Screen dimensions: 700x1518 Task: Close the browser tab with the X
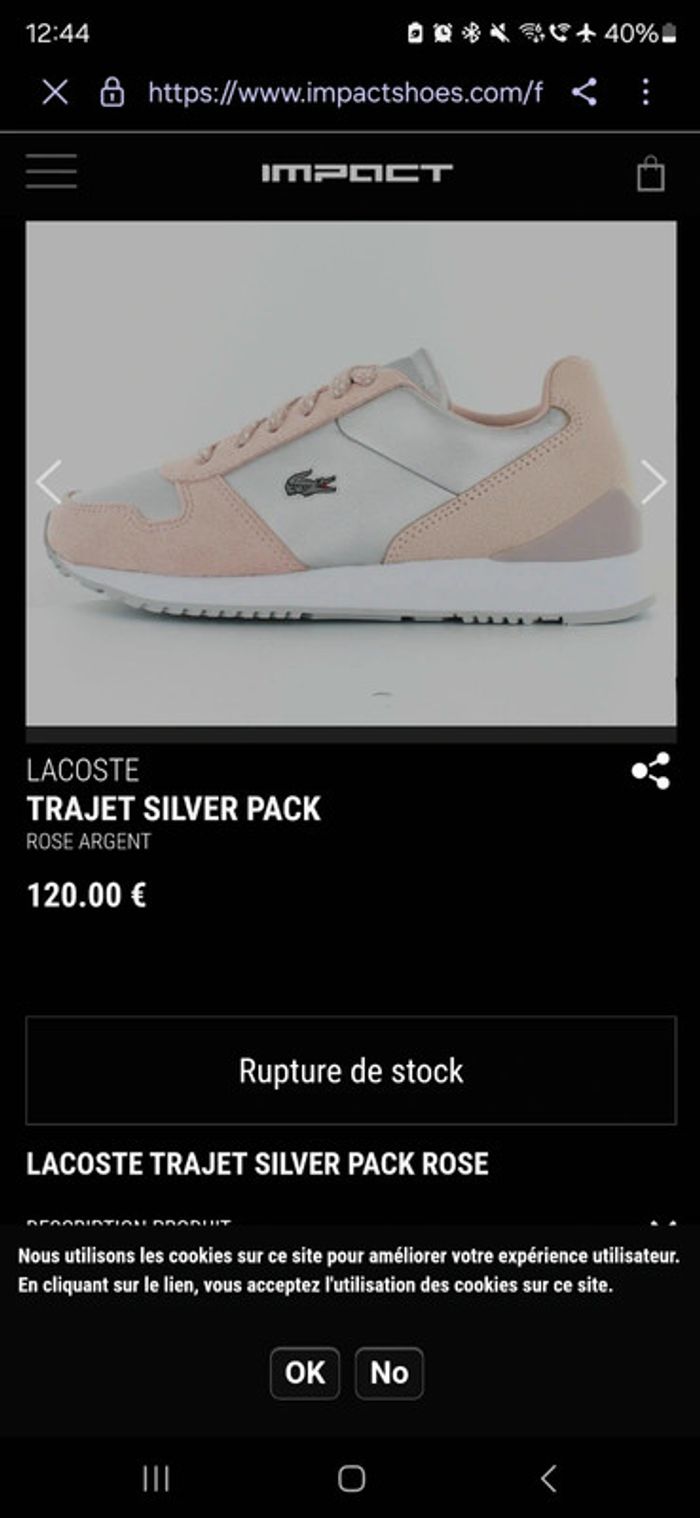click(x=55, y=93)
